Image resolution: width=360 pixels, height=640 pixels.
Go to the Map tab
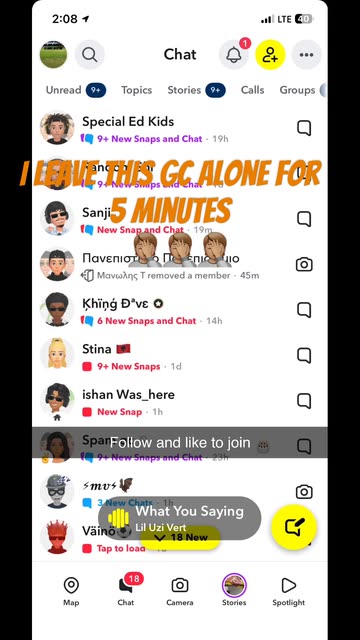pos(71,591)
